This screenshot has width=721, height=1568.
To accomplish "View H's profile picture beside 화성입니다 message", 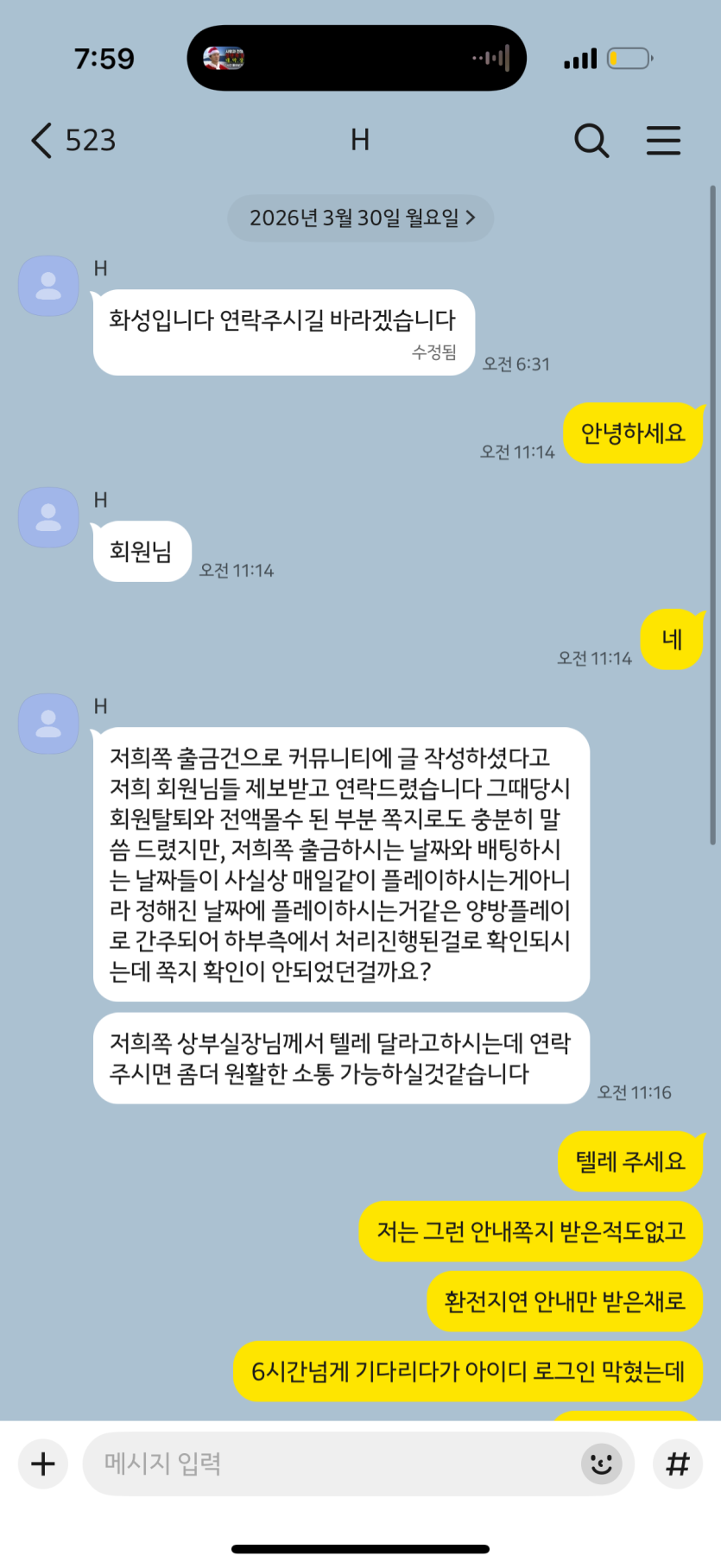I will click(48, 286).
